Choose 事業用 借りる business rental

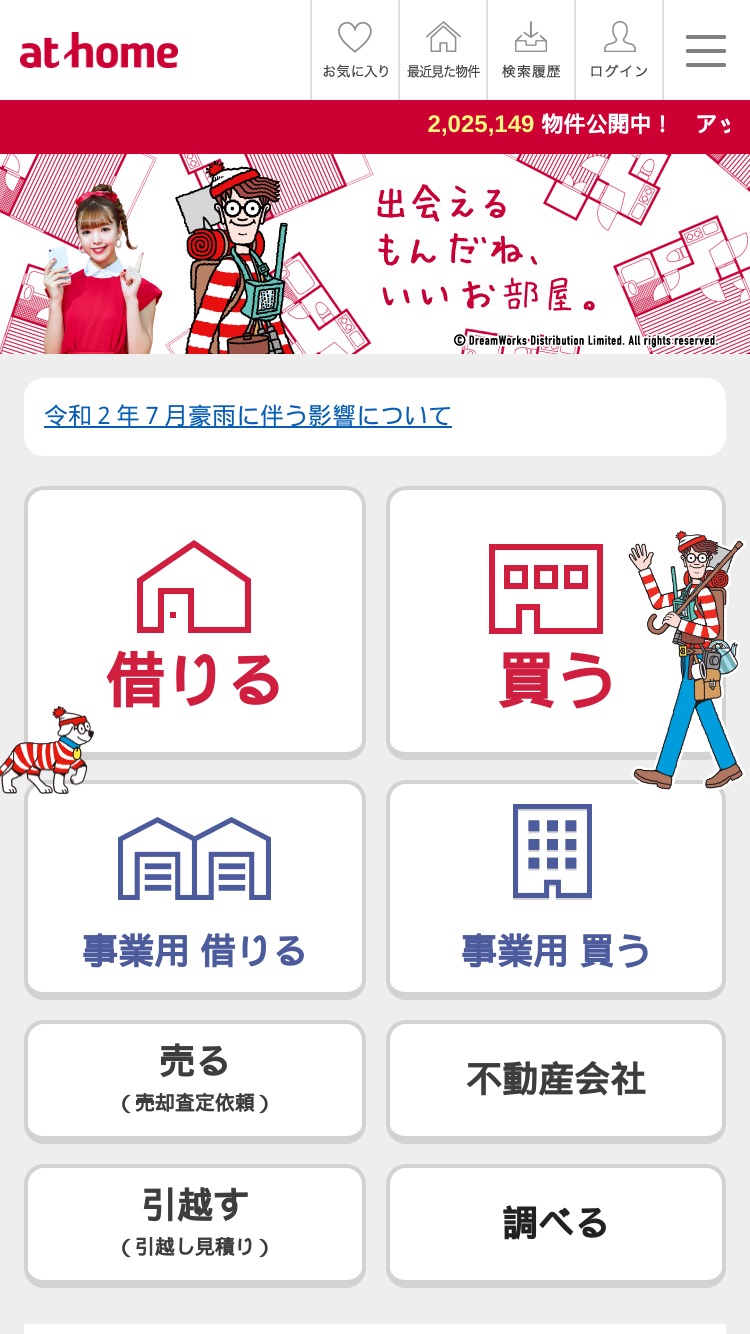195,889
